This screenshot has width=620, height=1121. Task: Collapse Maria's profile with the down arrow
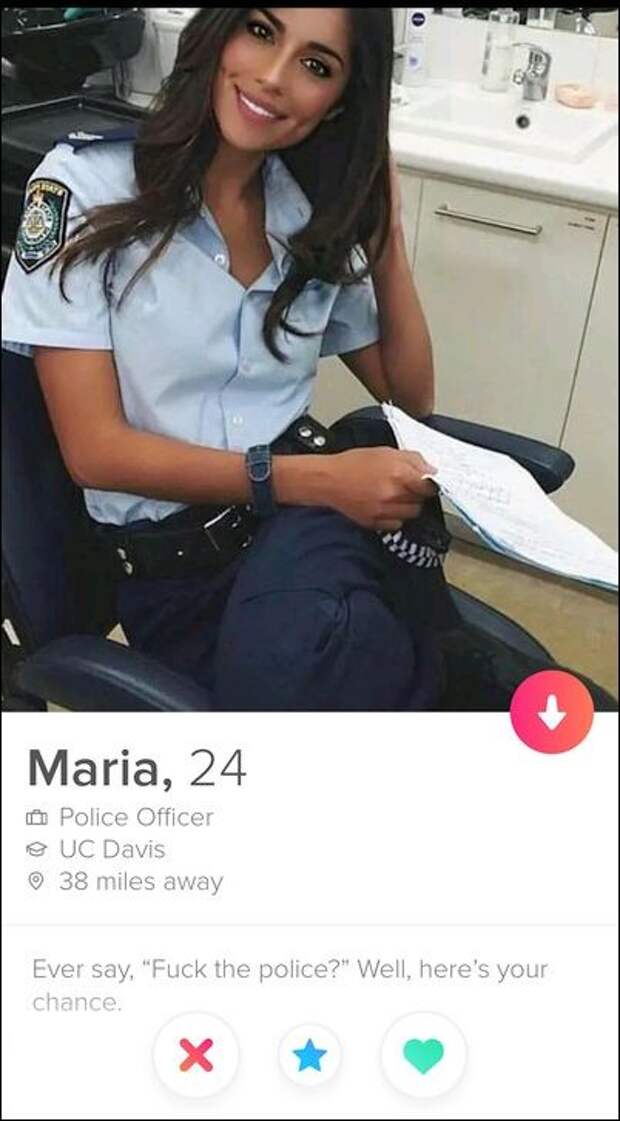point(551,712)
